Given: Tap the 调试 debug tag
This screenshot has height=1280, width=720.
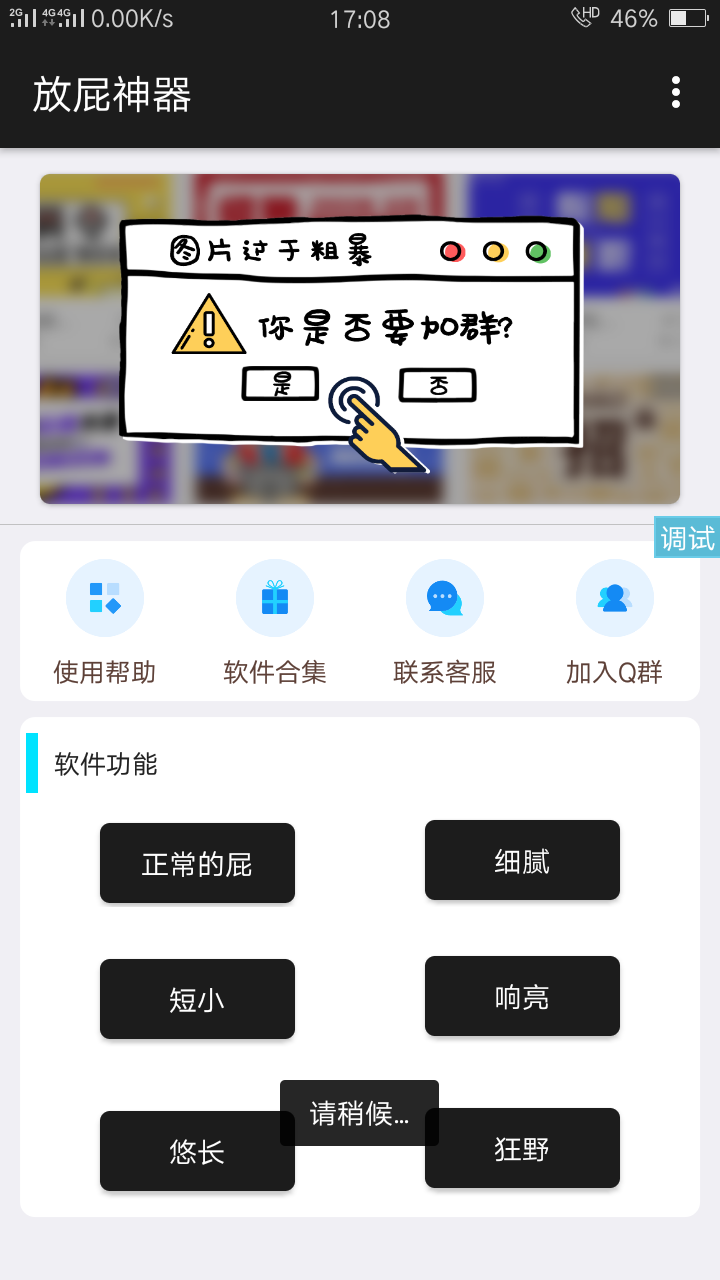Looking at the screenshot, I should point(687,538).
